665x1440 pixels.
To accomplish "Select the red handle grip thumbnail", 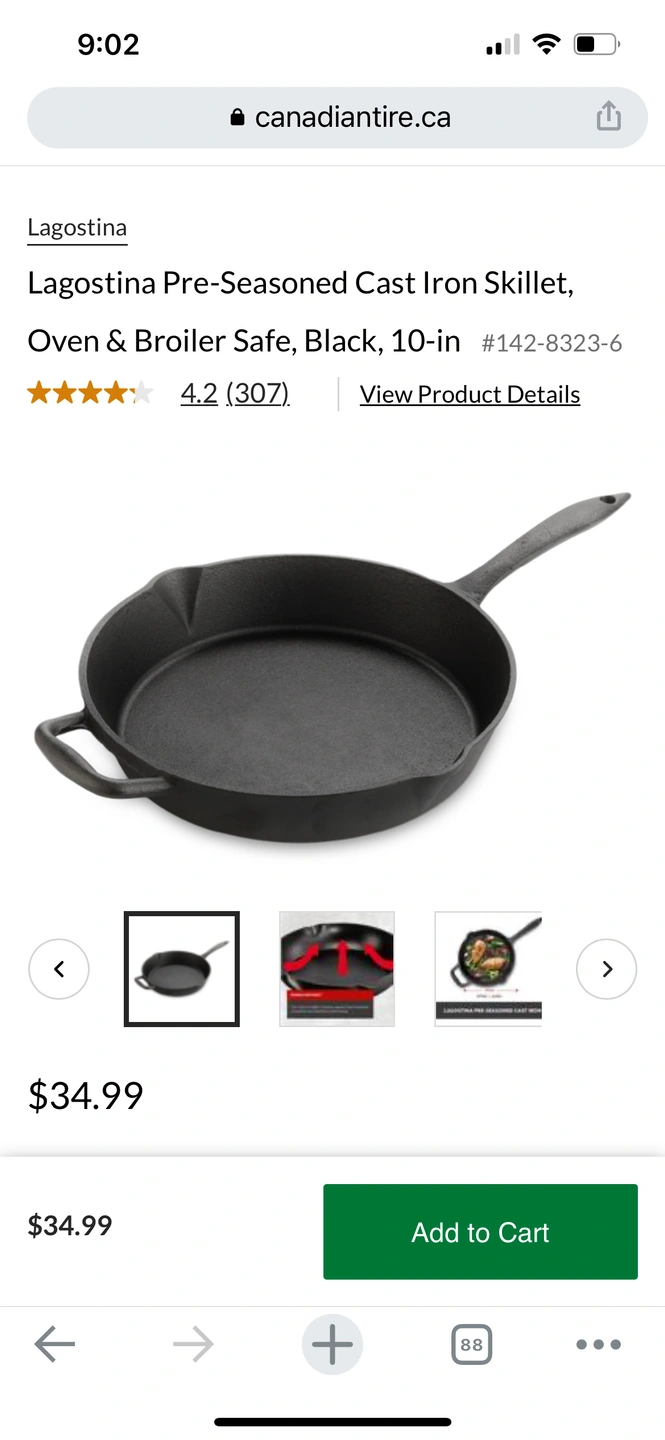I will click(x=337, y=969).
